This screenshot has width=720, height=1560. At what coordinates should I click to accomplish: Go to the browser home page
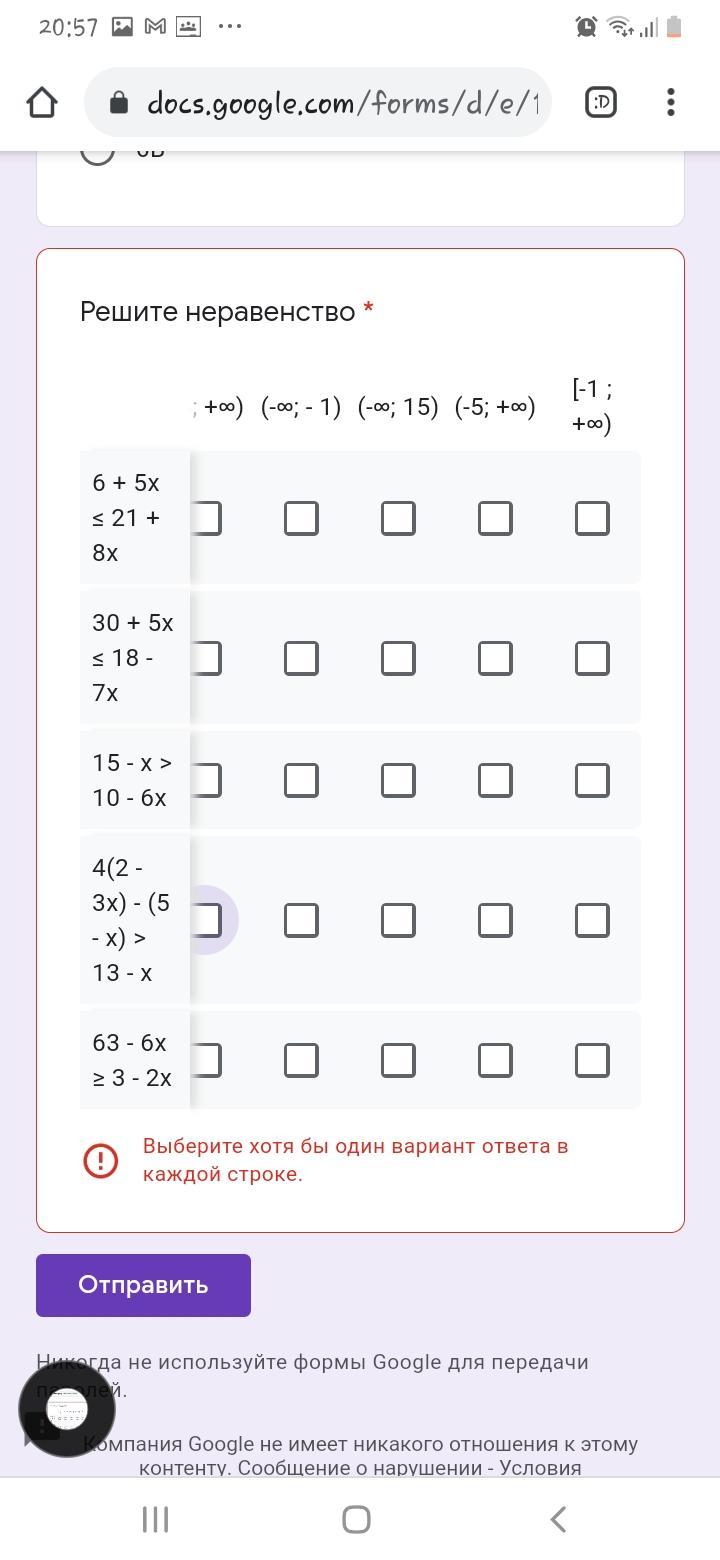pyautogui.click(x=42, y=102)
